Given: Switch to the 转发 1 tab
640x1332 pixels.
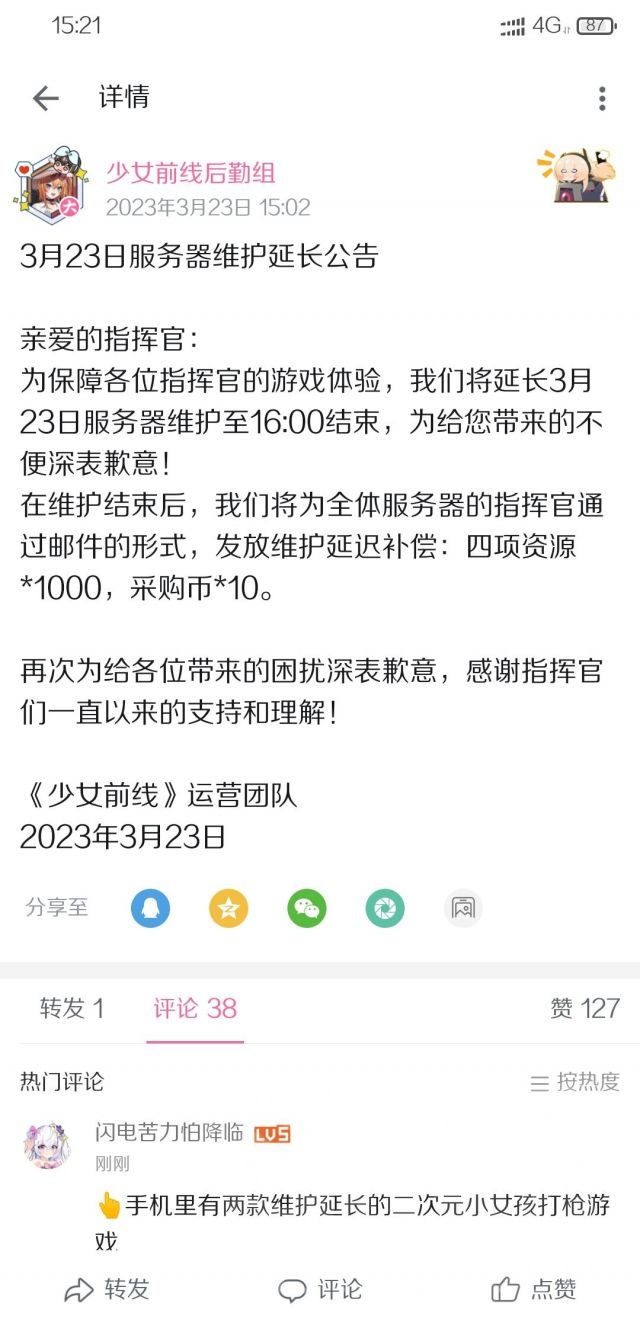Looking at the screenshot, I should click(72, 1008).
